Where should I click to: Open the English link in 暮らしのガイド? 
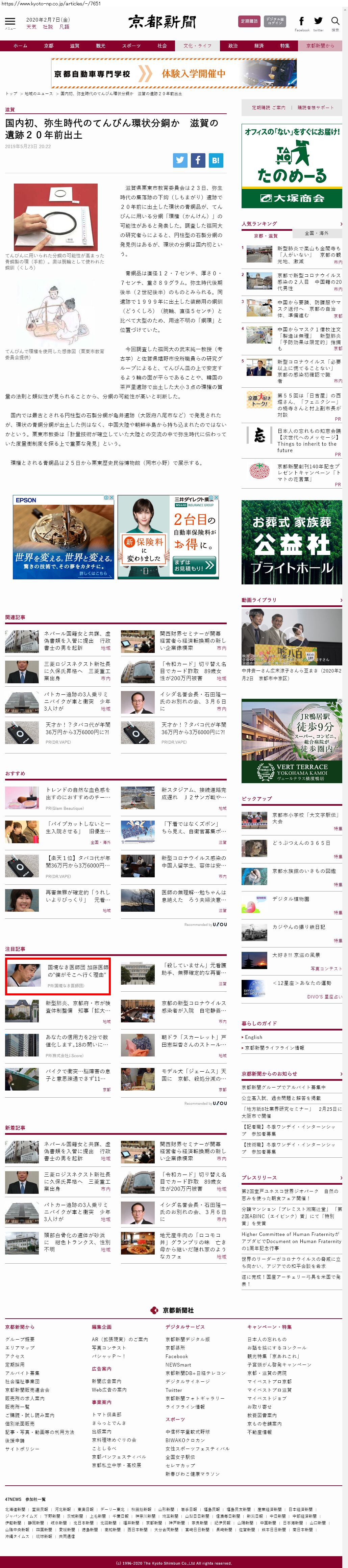254,1037
